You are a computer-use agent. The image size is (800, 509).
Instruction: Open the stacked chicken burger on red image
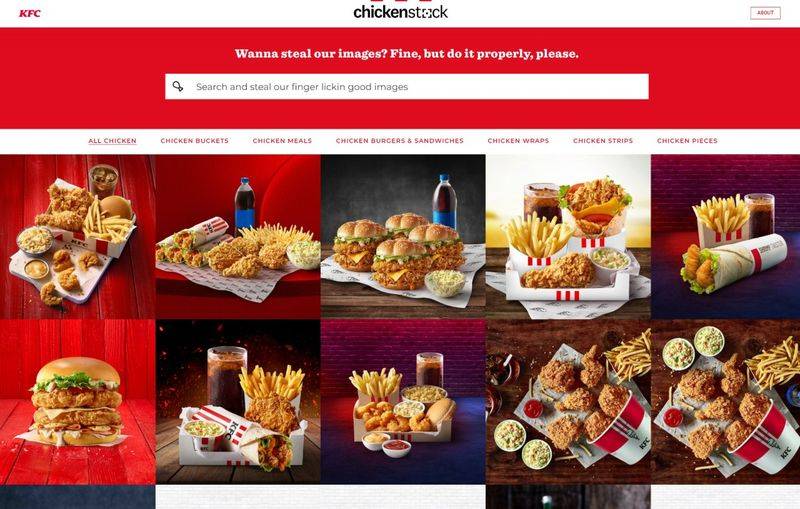77,401
